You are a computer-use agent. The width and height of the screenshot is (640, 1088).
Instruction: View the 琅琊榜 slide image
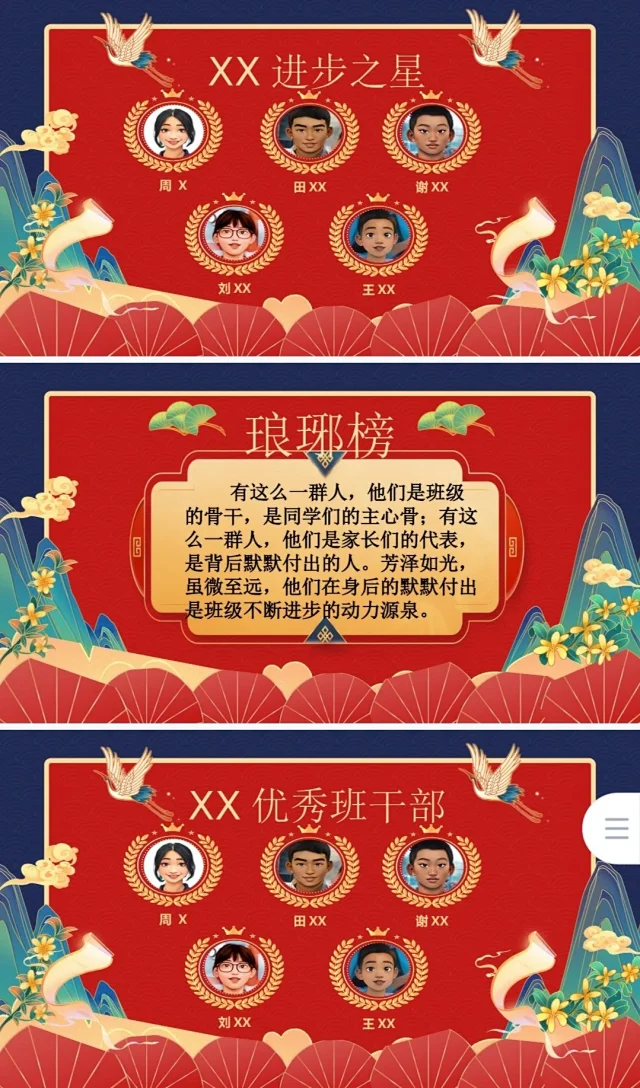[x=320, y=545]
